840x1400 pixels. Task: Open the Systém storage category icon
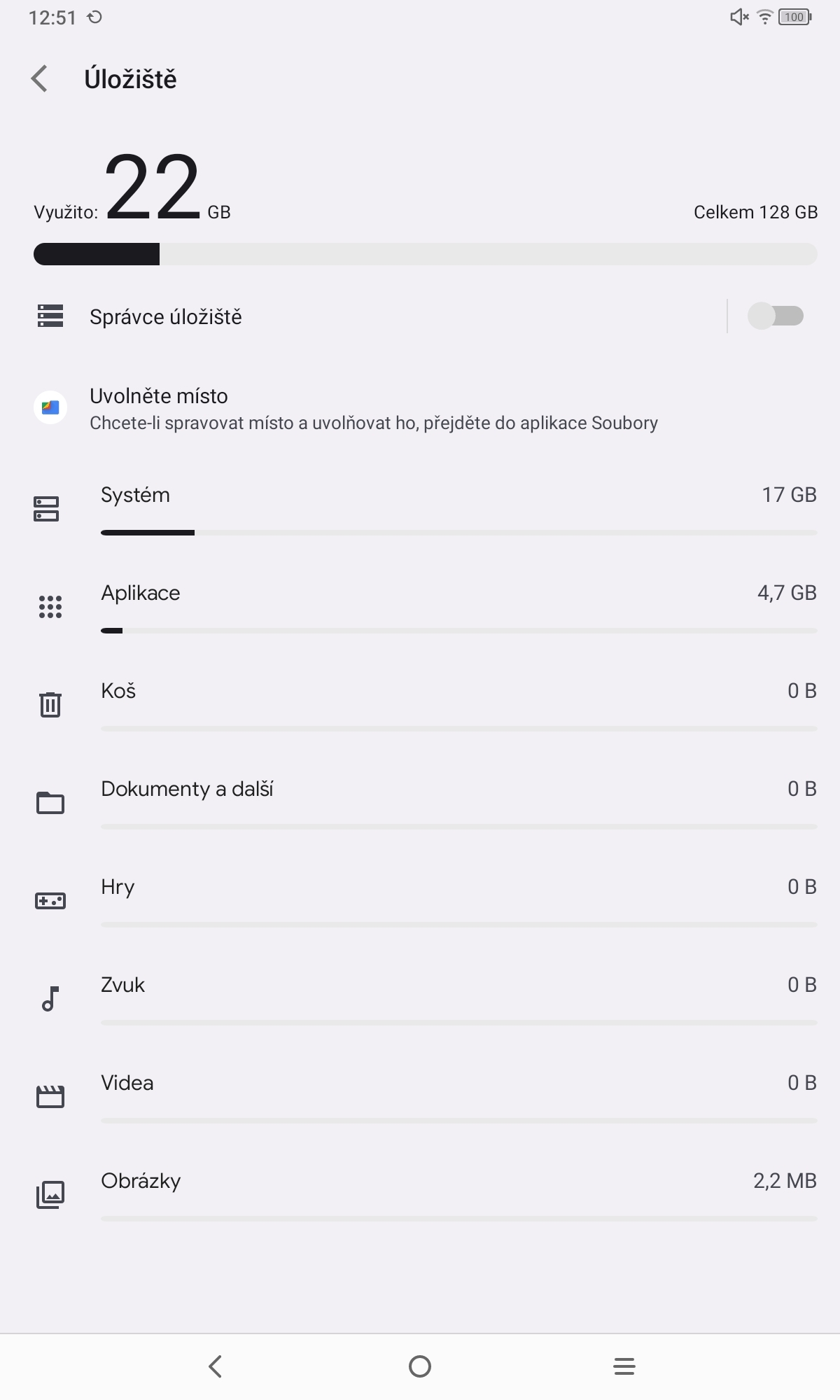click(48, 510)
